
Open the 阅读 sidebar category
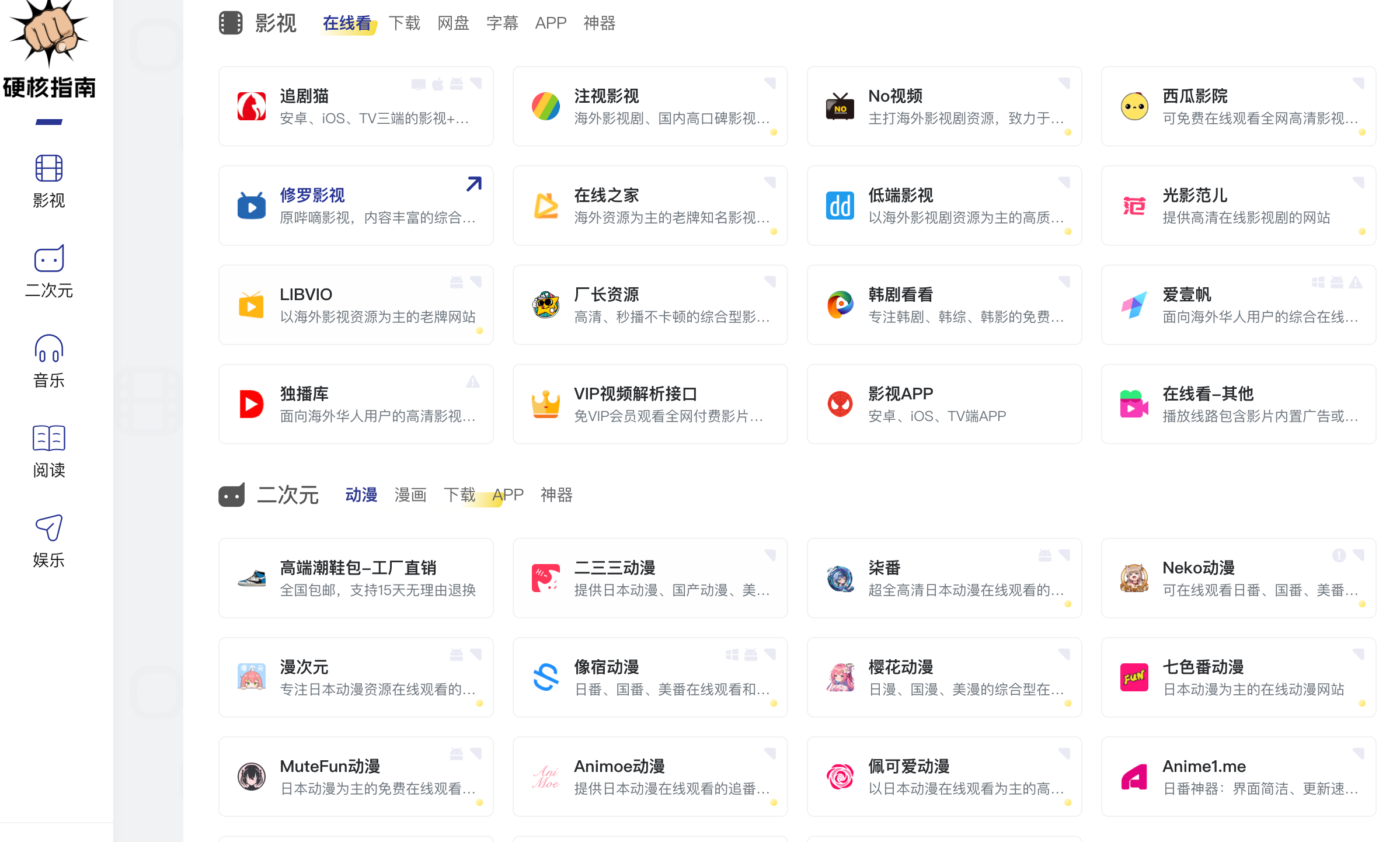48,451
